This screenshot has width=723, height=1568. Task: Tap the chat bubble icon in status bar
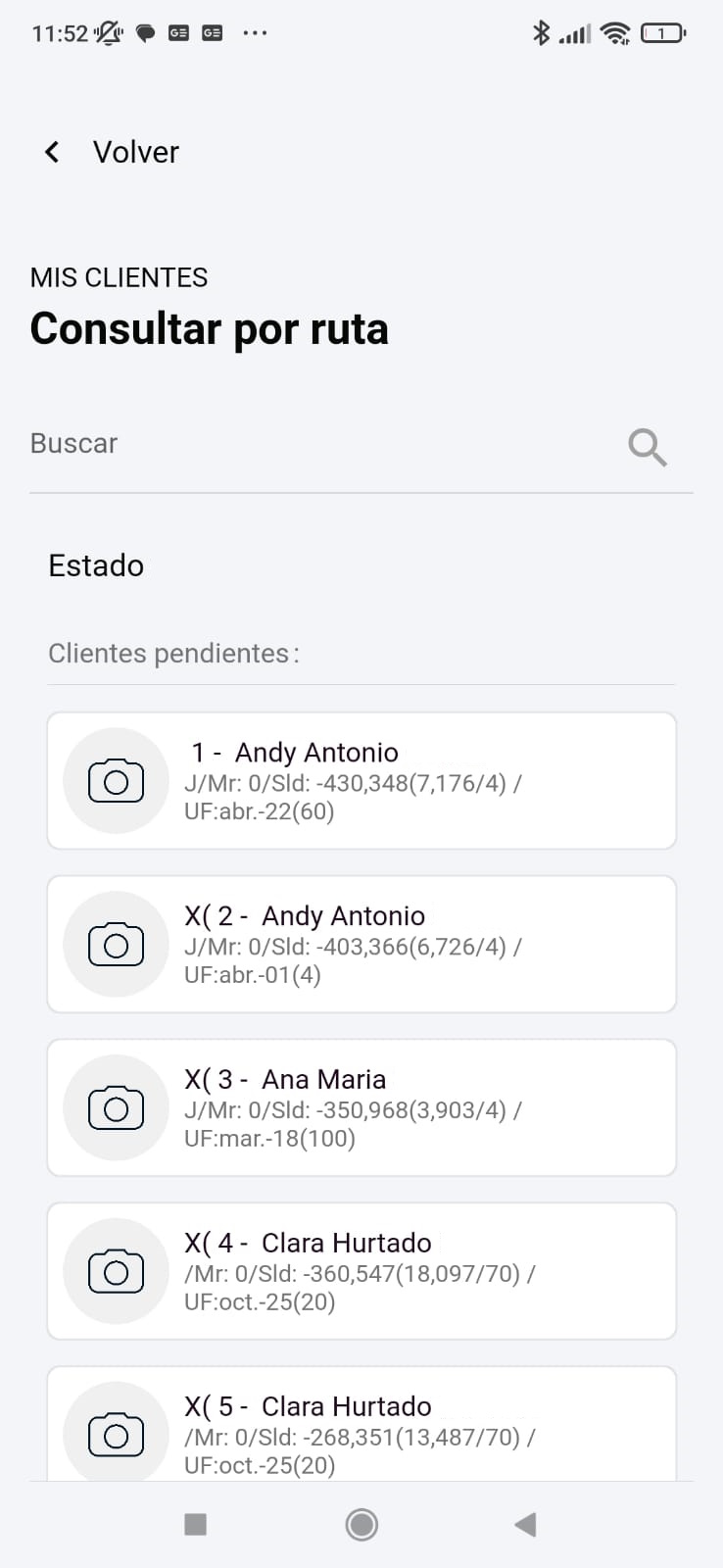tap(146, 32)
